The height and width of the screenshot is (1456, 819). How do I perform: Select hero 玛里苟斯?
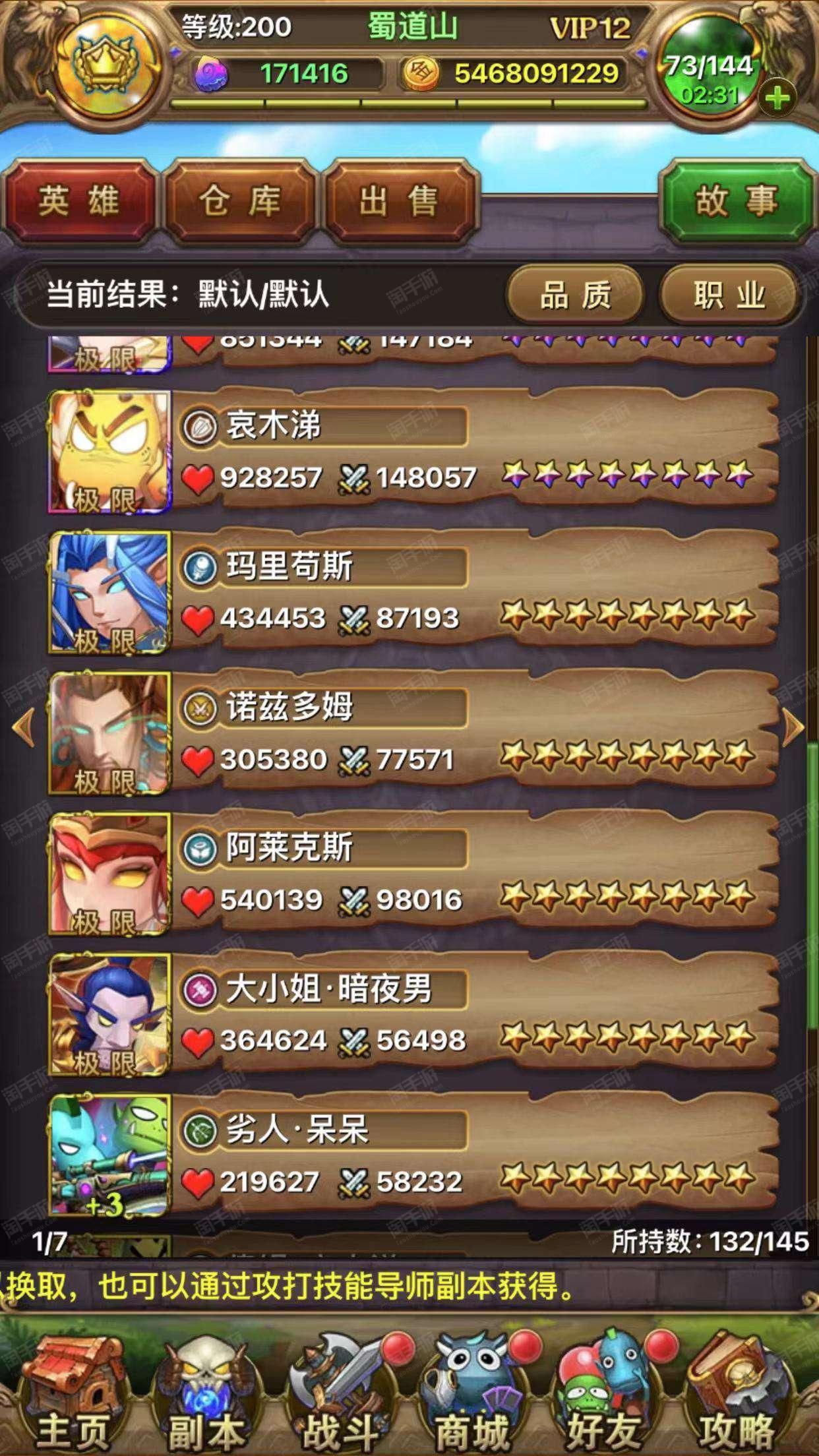click(x=412, y=593)
